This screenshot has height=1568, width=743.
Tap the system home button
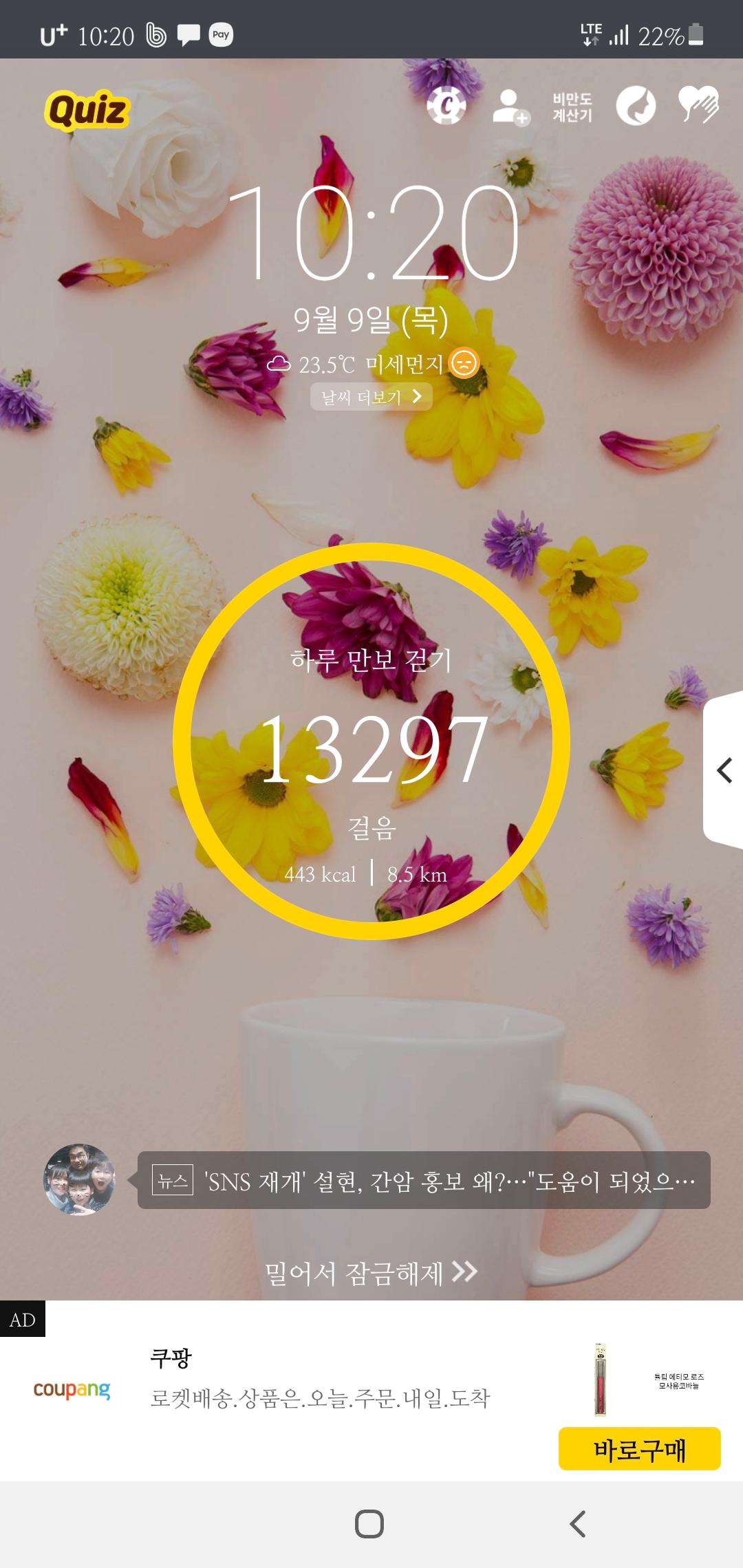tap(369, 1524)
